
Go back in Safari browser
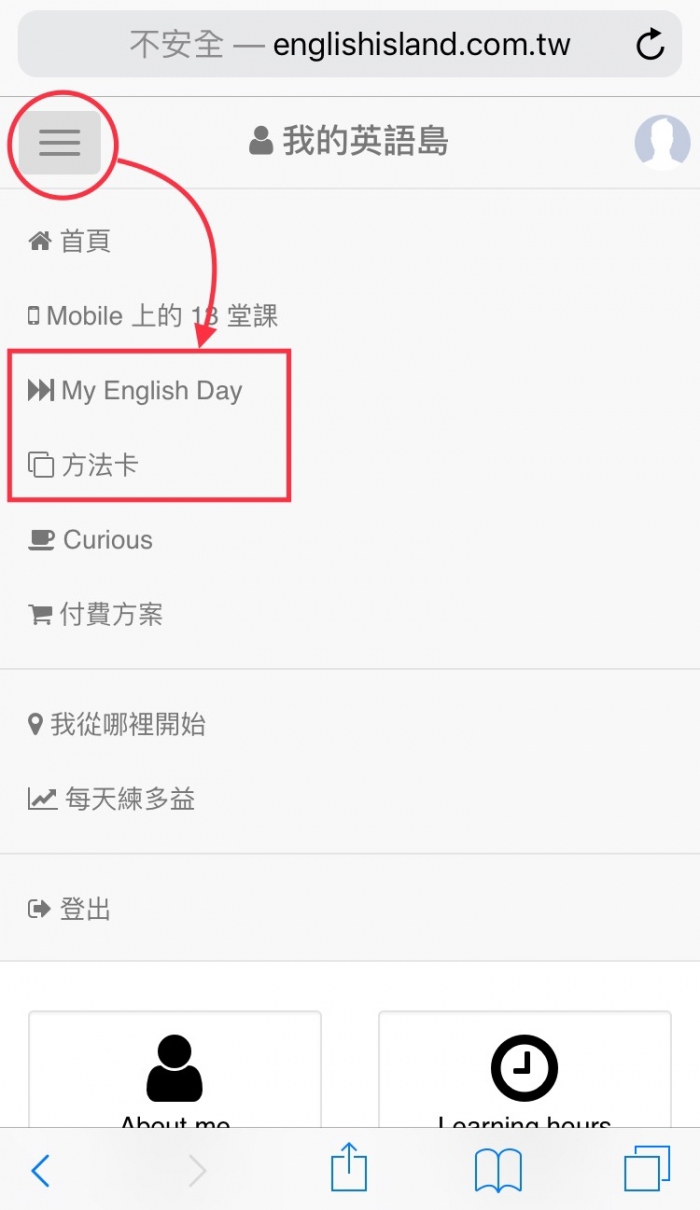click(40, 1170)
